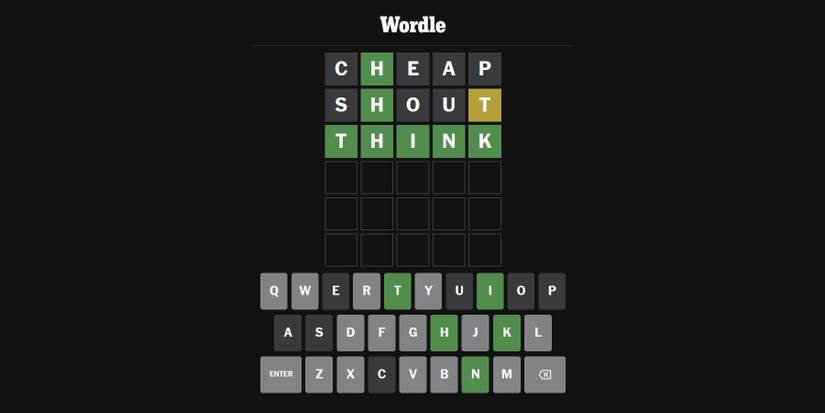The image size is (825, 413).
Task: Type the letter L
Action: click(x=538, y=333)
